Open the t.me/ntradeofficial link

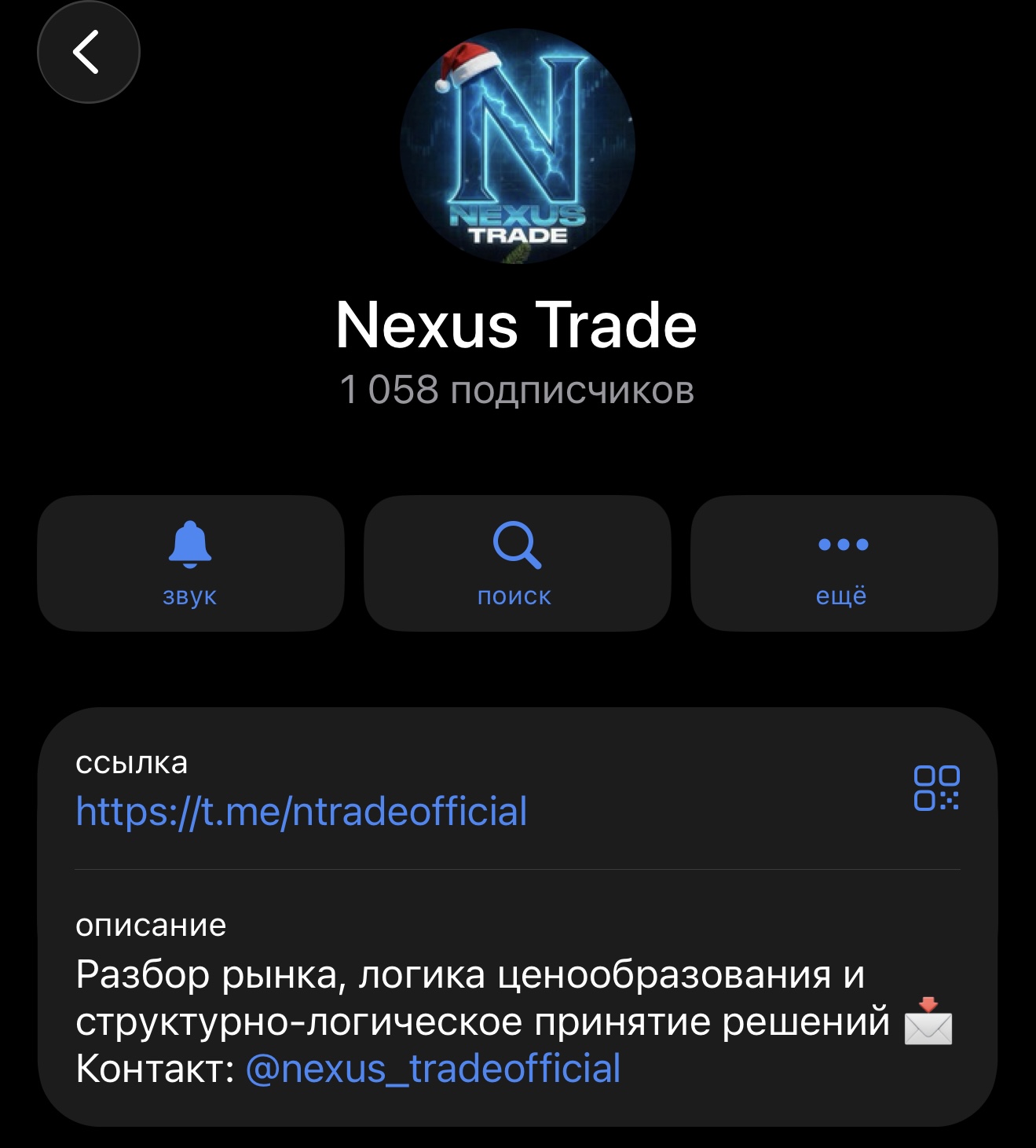pyautogui.click(x=302, y=812)
